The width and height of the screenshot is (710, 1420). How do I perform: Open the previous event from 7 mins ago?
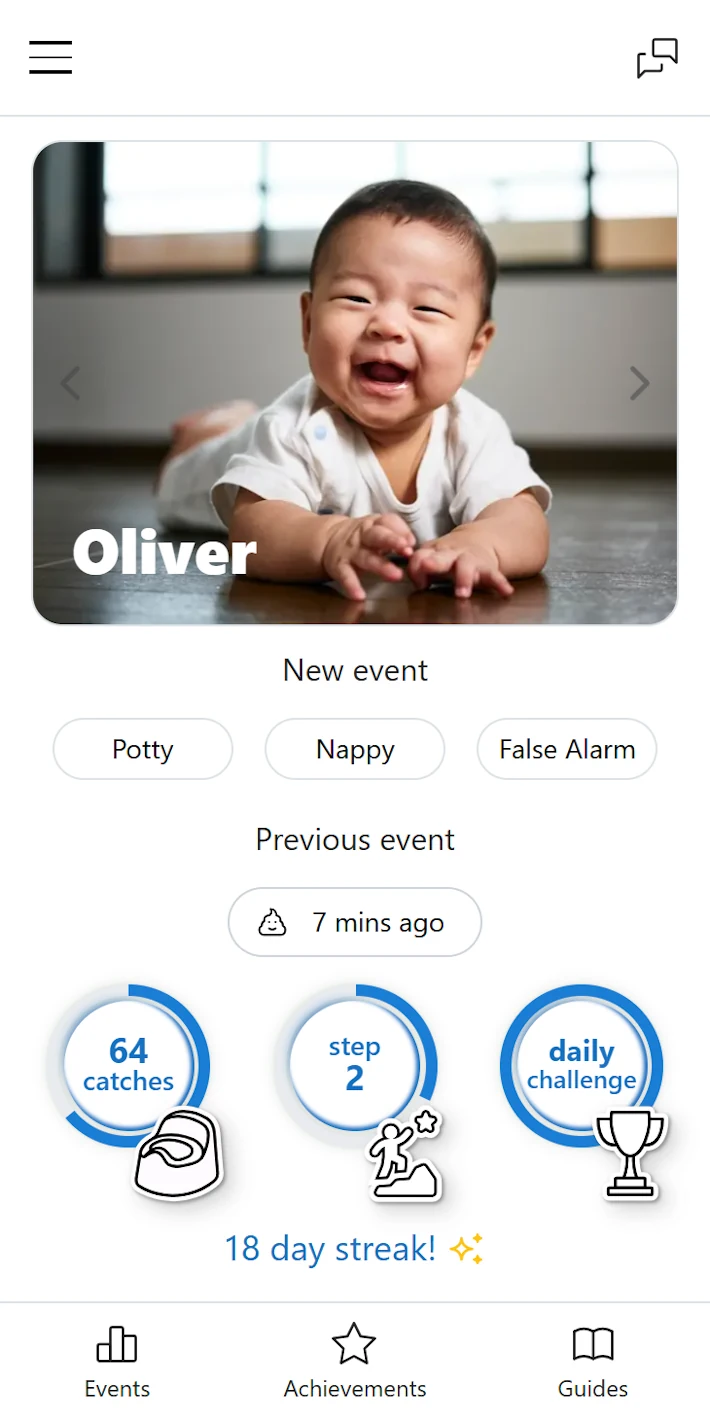(355, 922)
